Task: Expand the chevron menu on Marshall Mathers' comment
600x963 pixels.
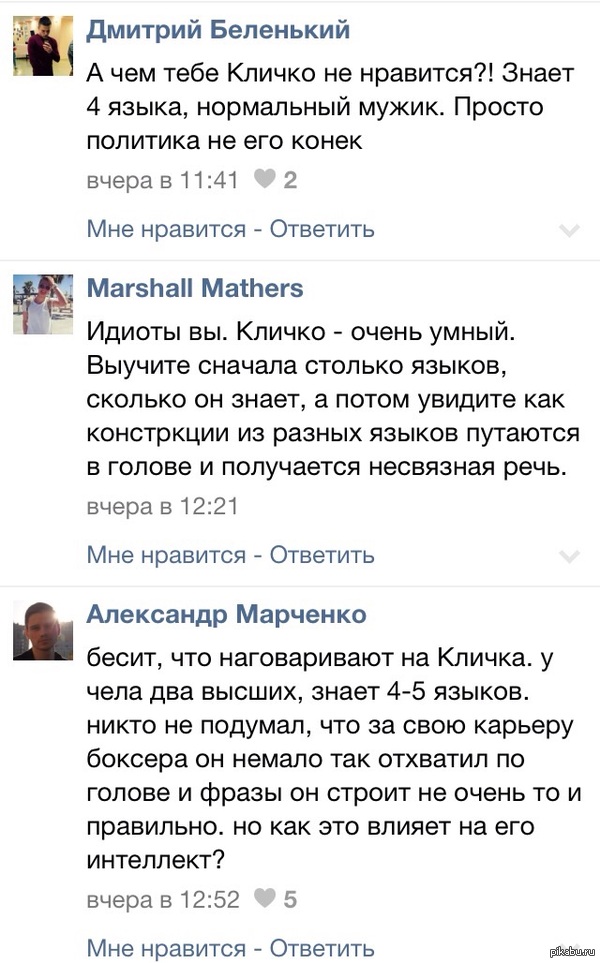Action: click(x=569, y=555)
